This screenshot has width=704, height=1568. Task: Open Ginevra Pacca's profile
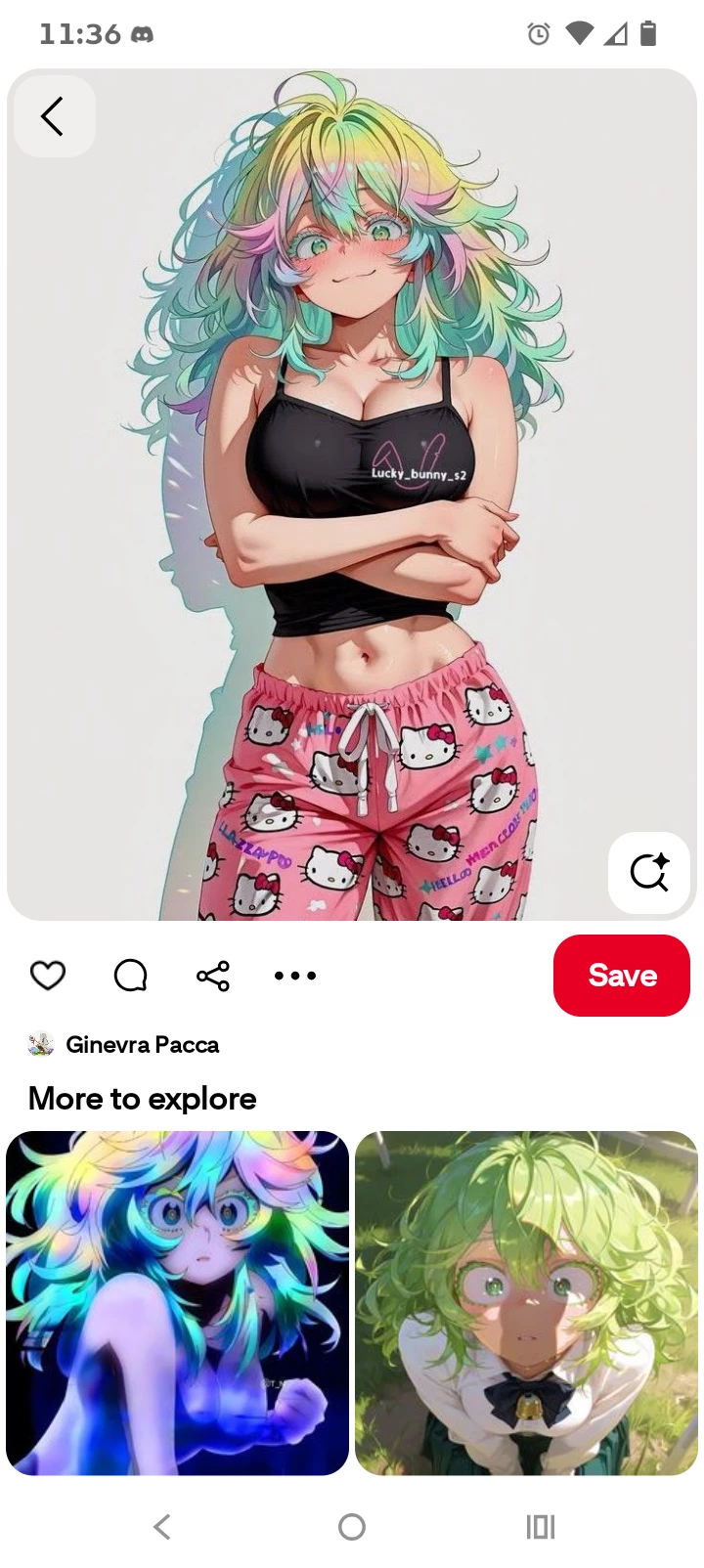coord(142,1045)
